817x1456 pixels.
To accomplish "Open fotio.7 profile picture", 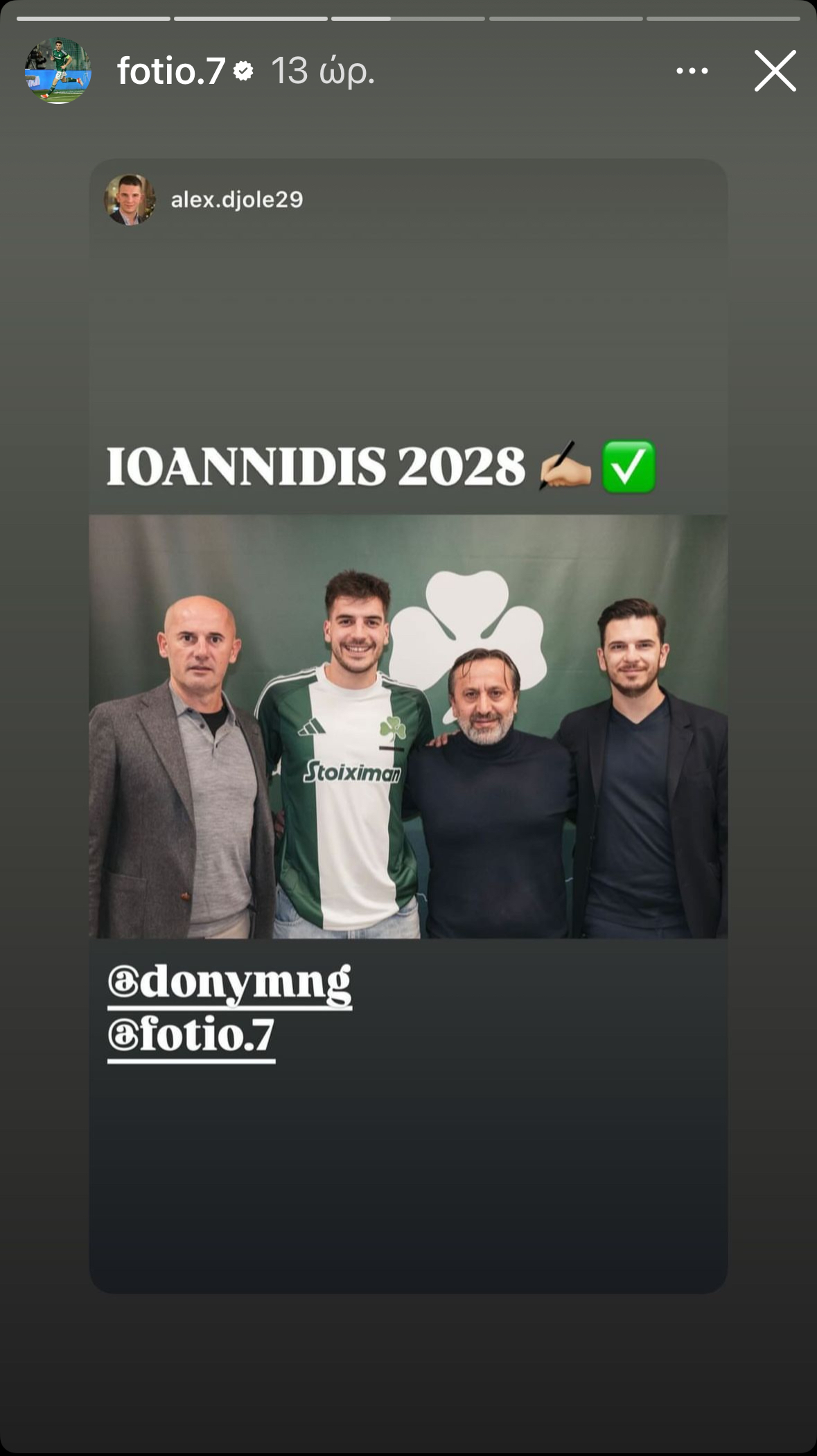I will [x=58, y=71].
